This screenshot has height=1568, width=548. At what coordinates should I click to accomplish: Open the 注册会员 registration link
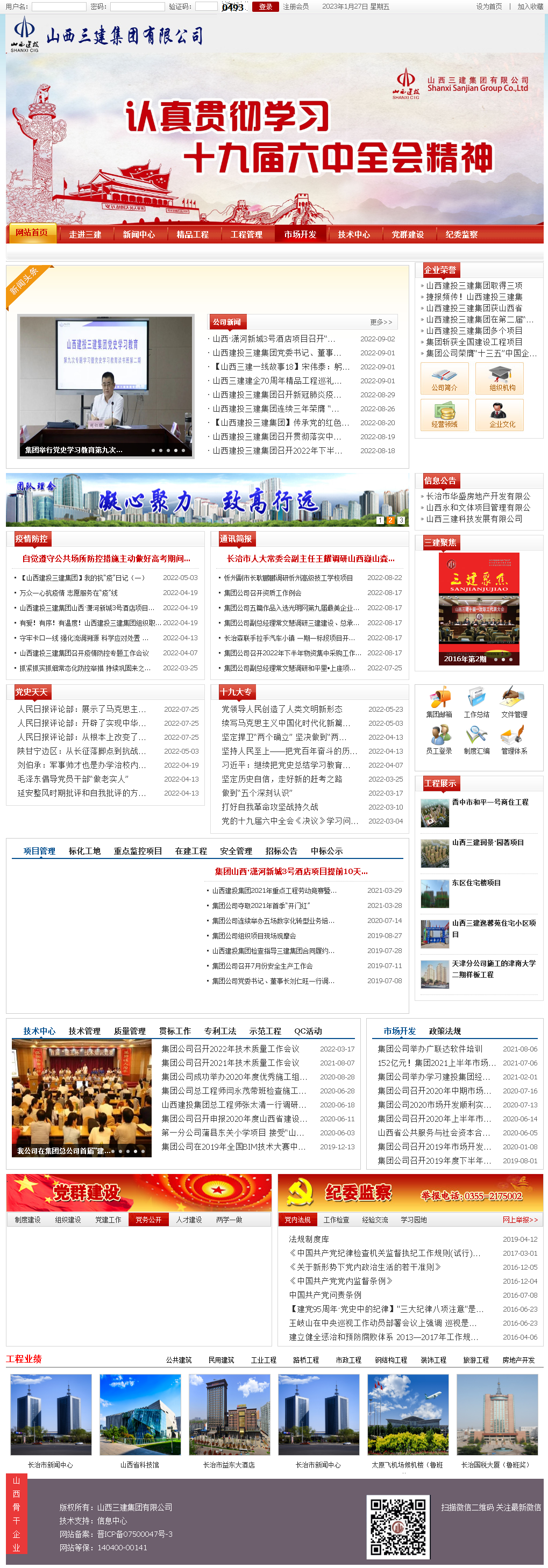click(296, 6)
